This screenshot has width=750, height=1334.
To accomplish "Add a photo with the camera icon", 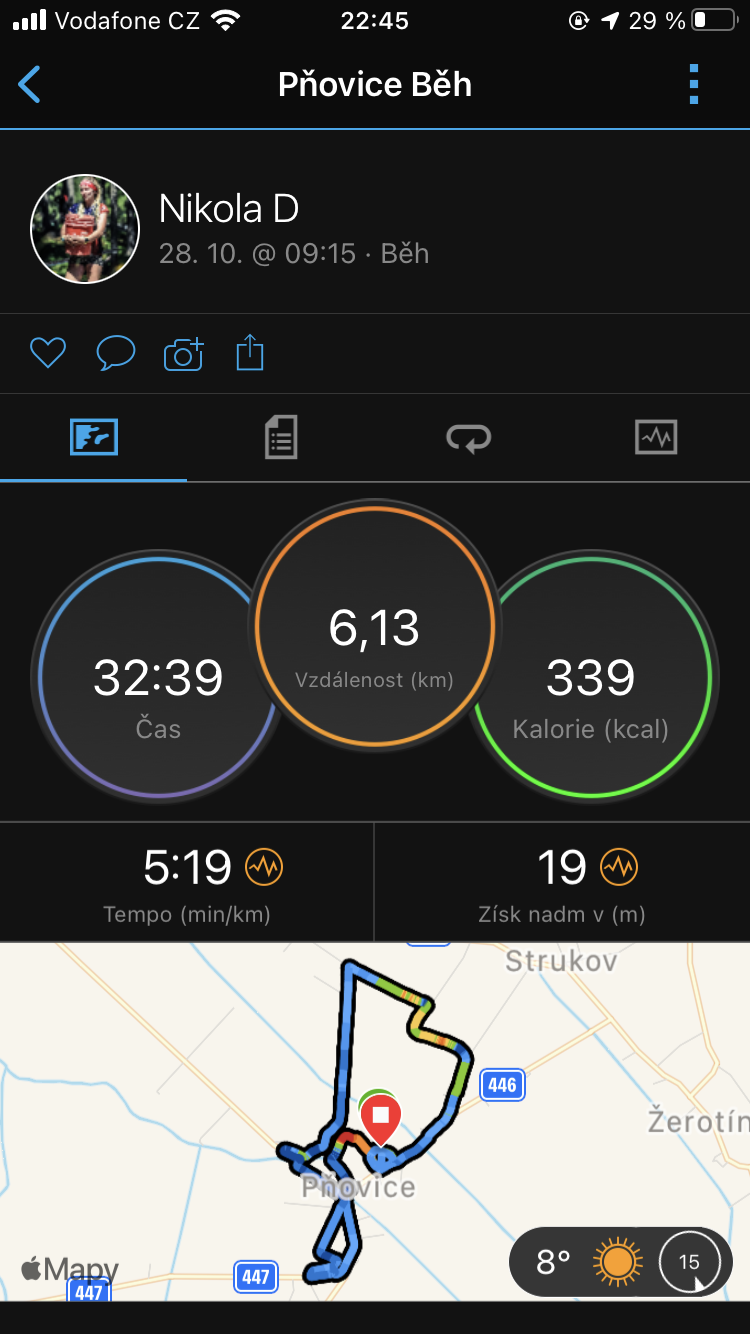I will pyautogui.click(x=183, y=353).
